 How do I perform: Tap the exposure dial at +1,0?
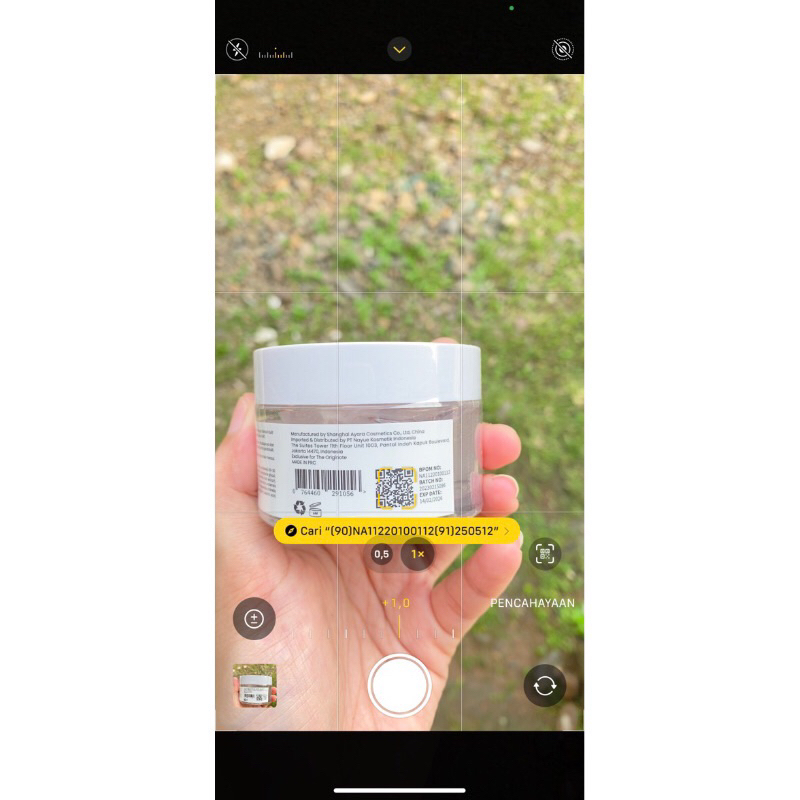coord(398,625)
